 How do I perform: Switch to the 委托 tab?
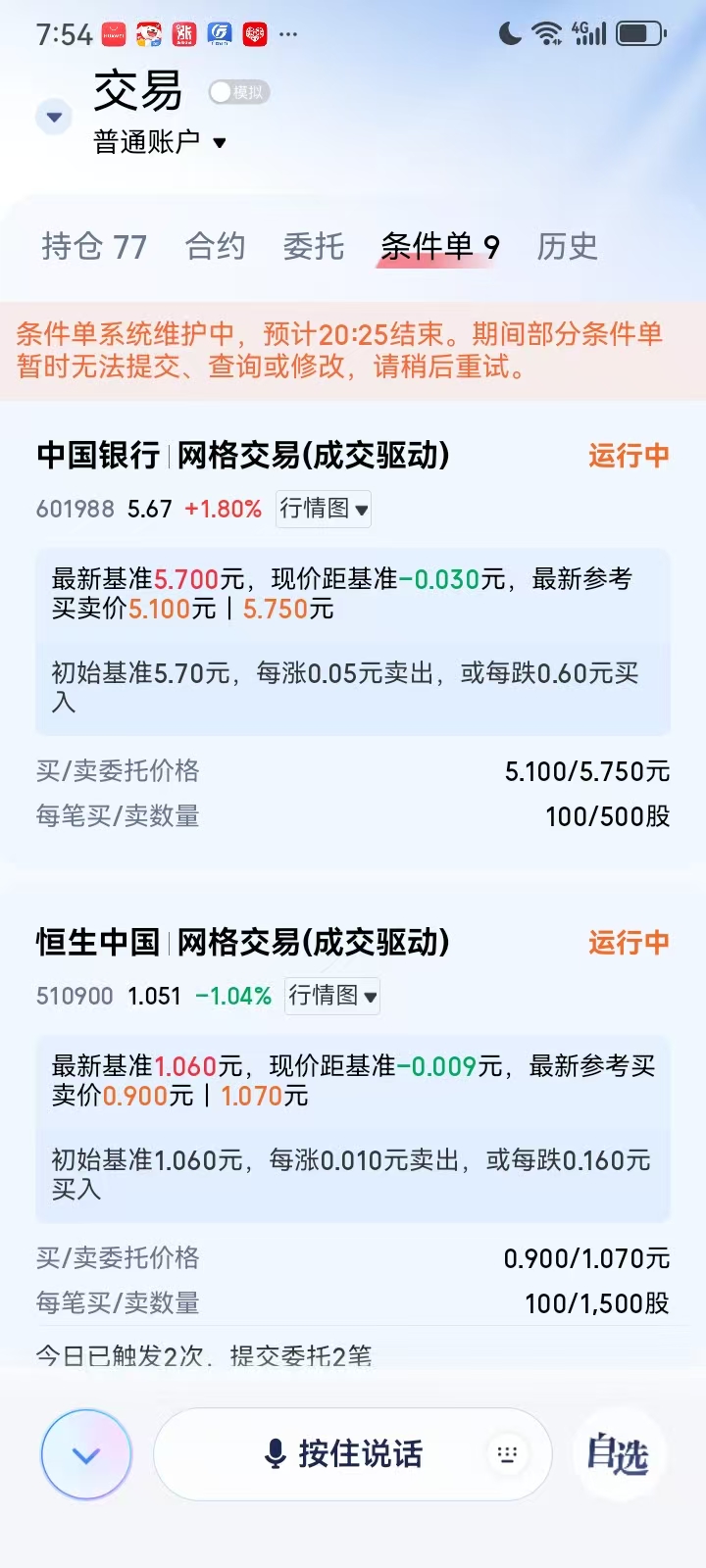pos(313,246)
